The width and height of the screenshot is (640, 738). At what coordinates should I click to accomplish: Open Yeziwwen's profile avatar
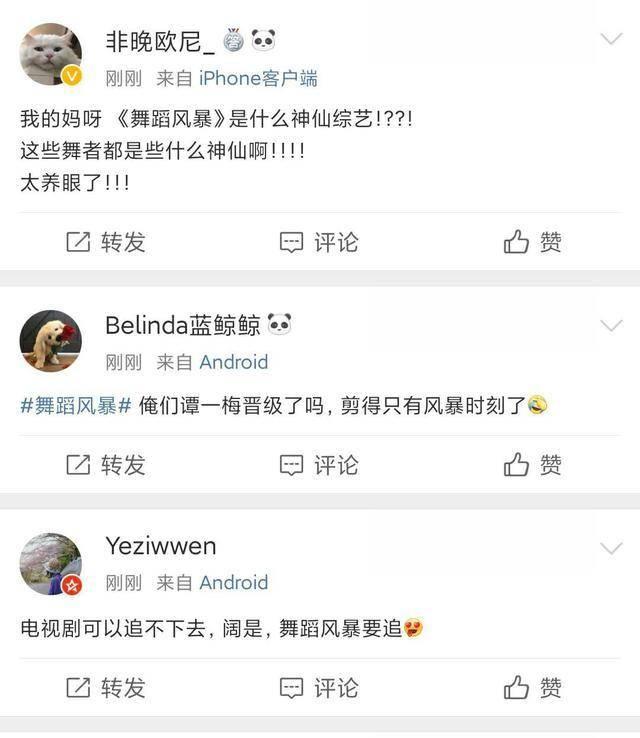(51, 563)
